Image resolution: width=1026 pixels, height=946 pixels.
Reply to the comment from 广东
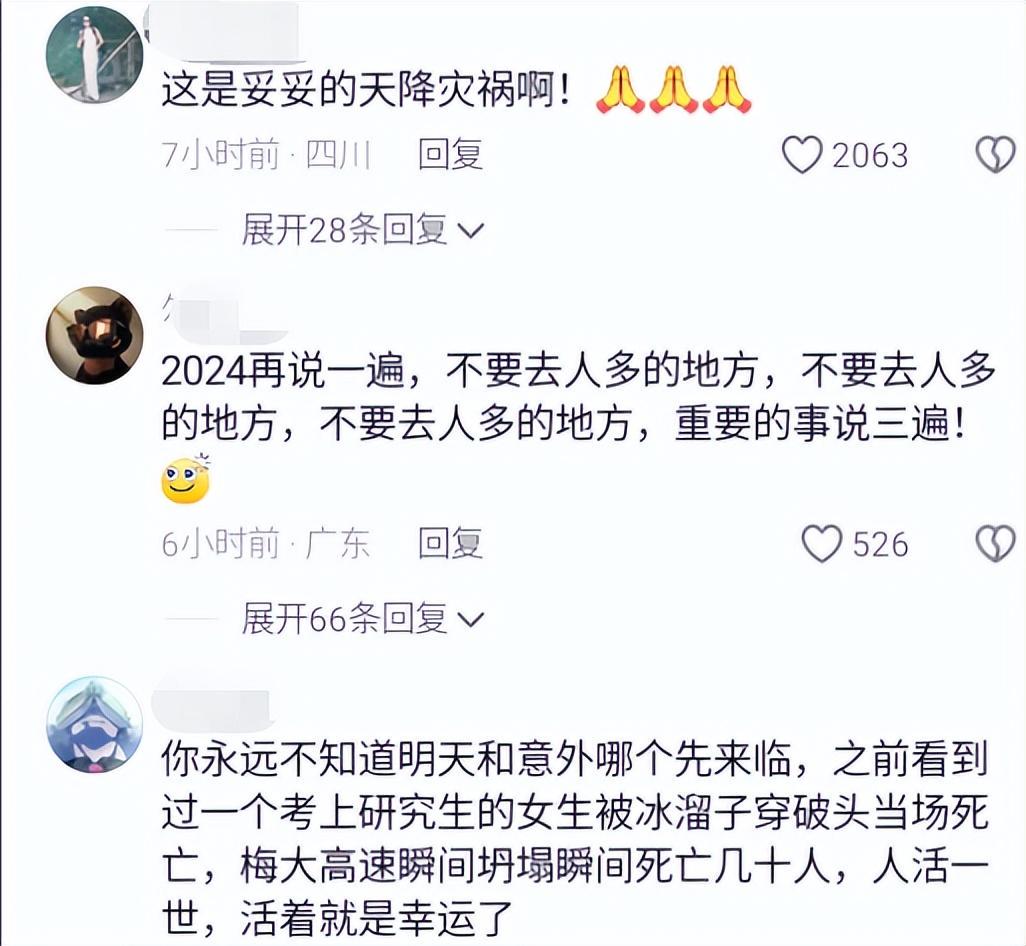(x=450, y=544)
